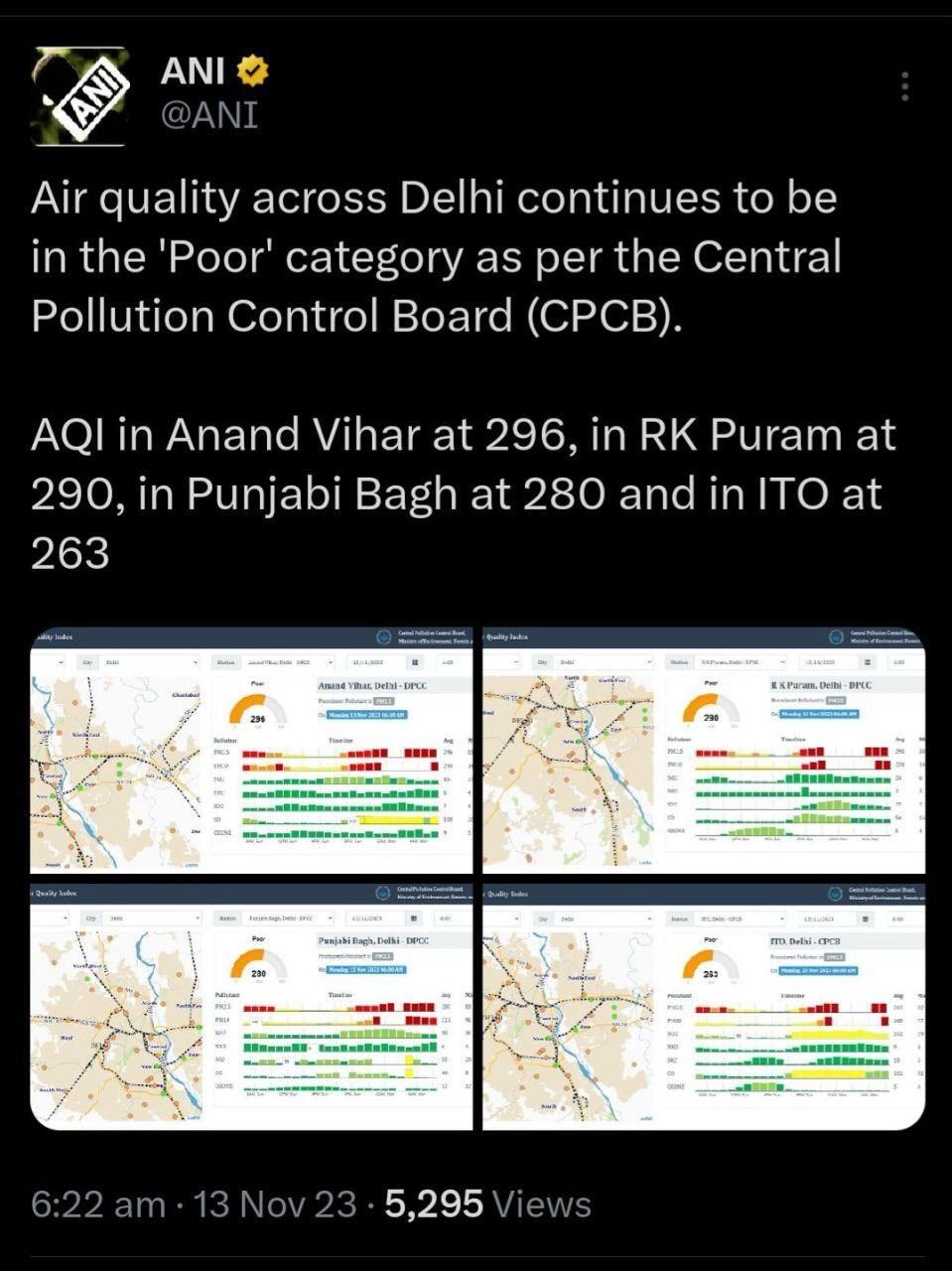
Task: Open the @ANI handle profile
Action: pos(209,115)
